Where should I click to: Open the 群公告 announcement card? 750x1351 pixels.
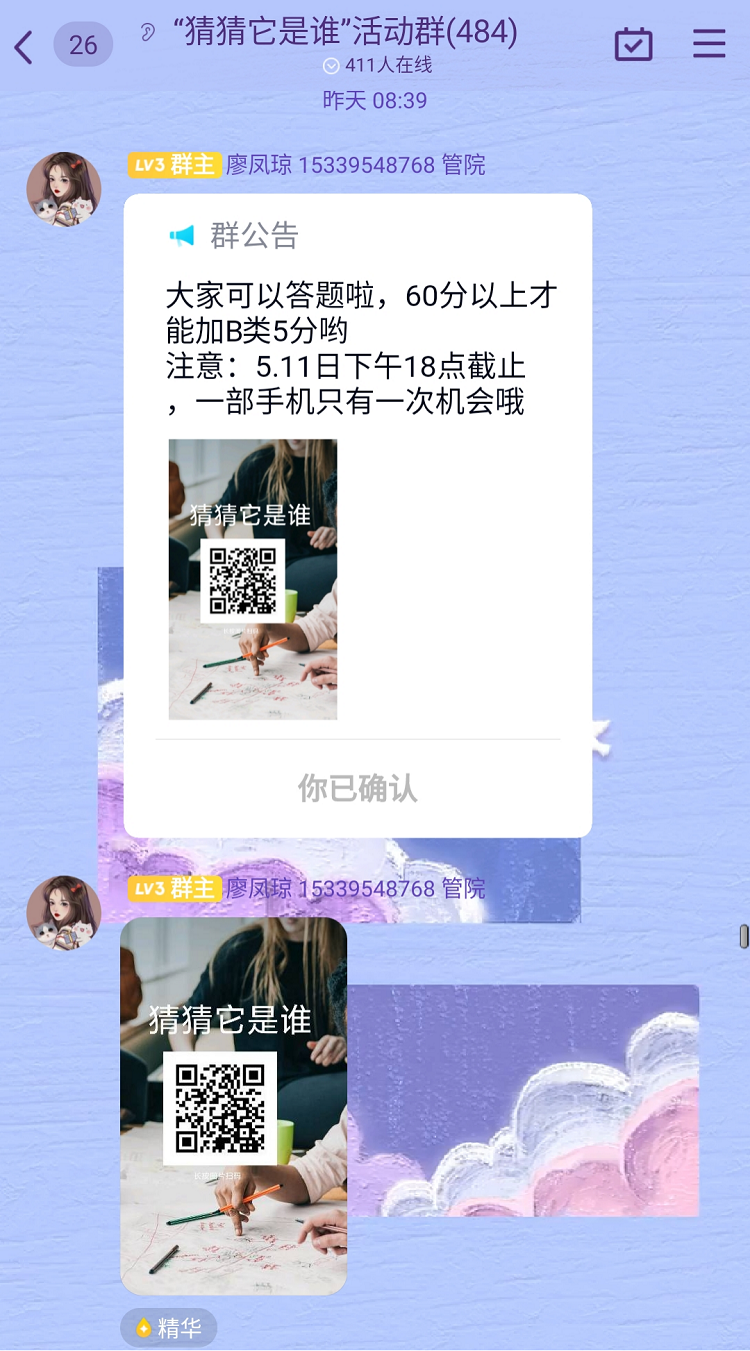click(358, 515)
